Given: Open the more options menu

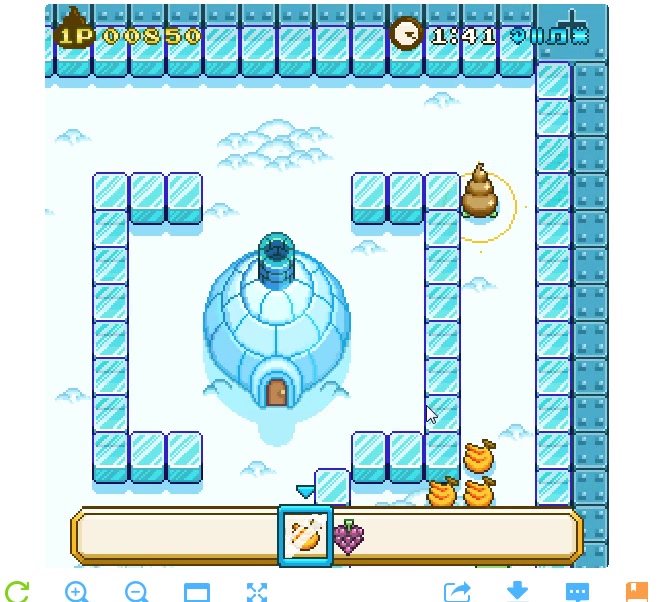Looking at the screenshot, I should pyautogui.click(x=577, y=591).
